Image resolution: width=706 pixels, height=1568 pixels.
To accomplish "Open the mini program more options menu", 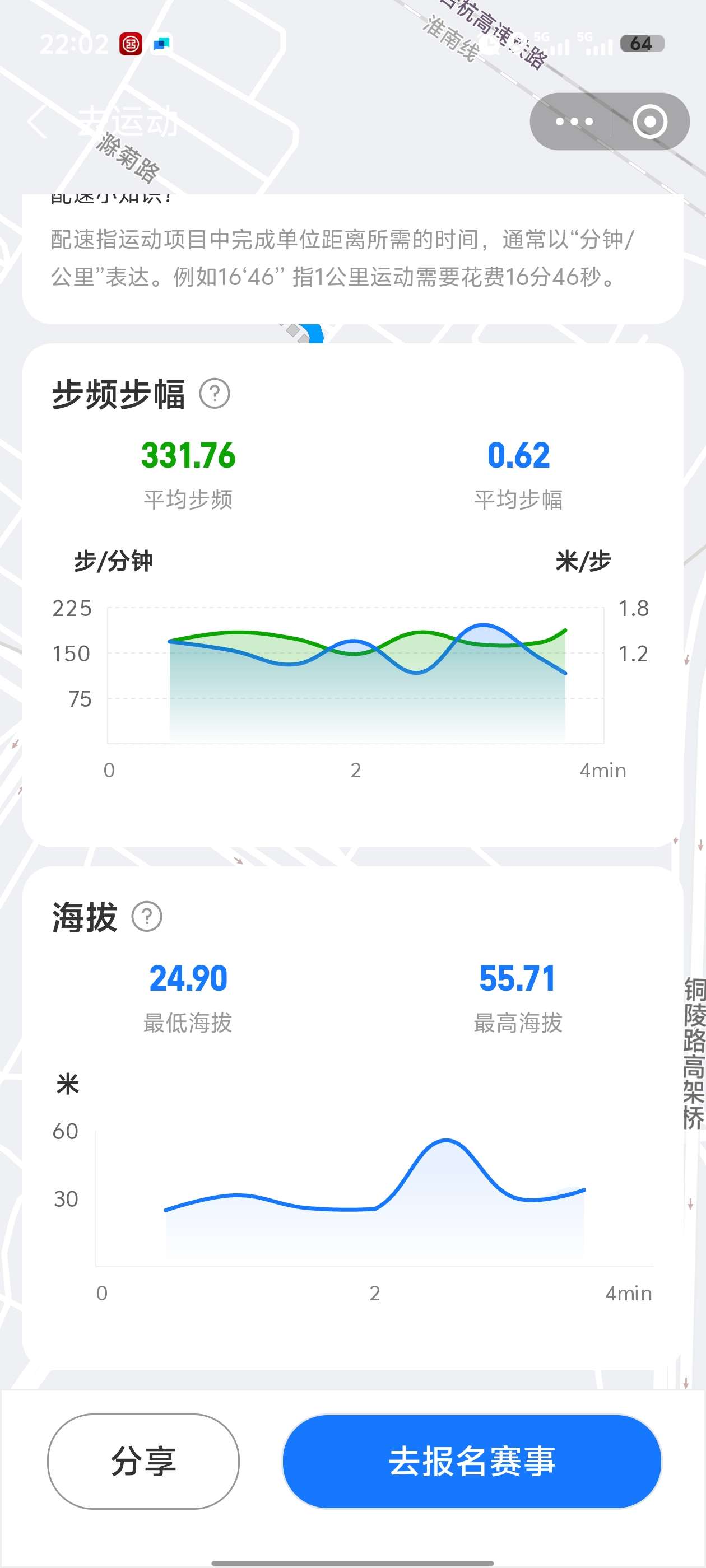I will point(573,122).
